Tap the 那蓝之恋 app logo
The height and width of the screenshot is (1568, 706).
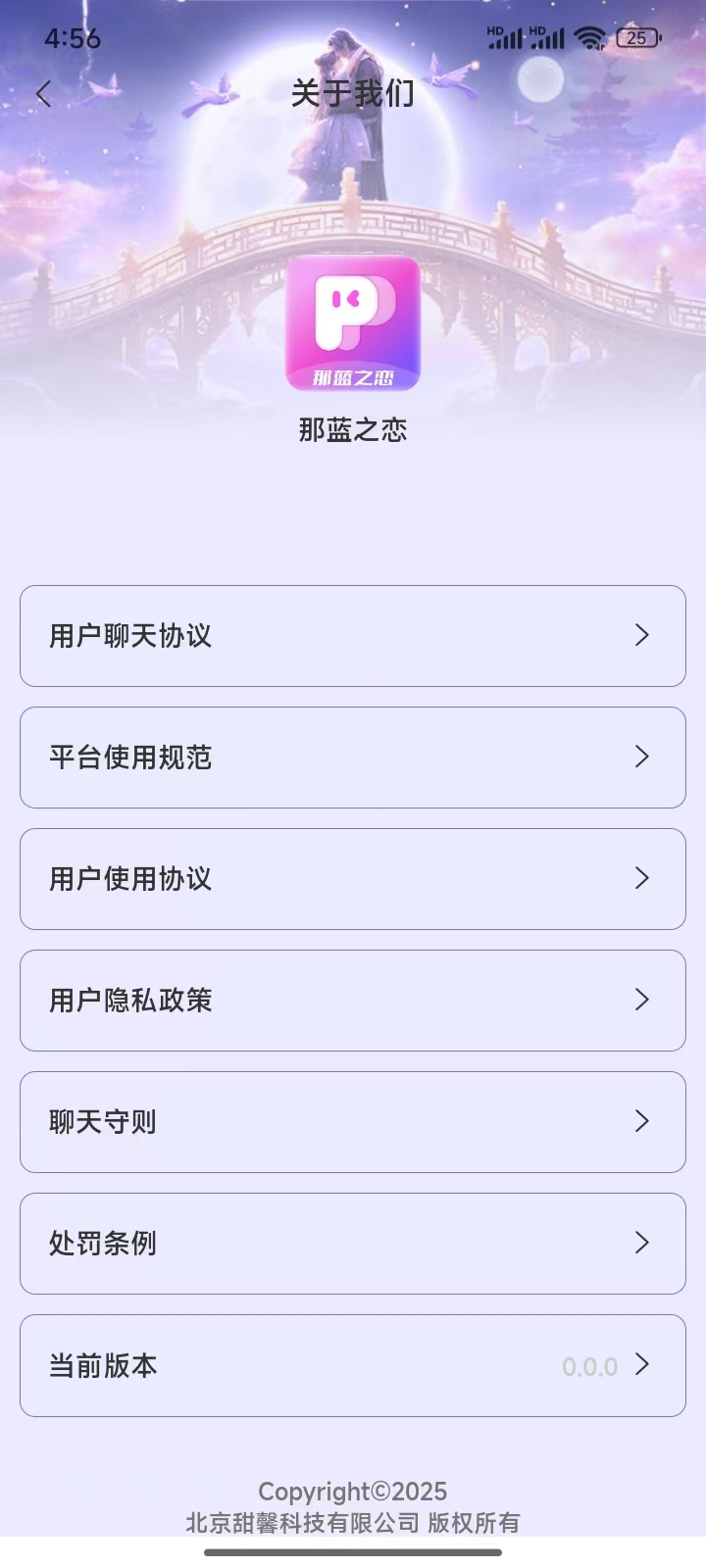[352, 323]
